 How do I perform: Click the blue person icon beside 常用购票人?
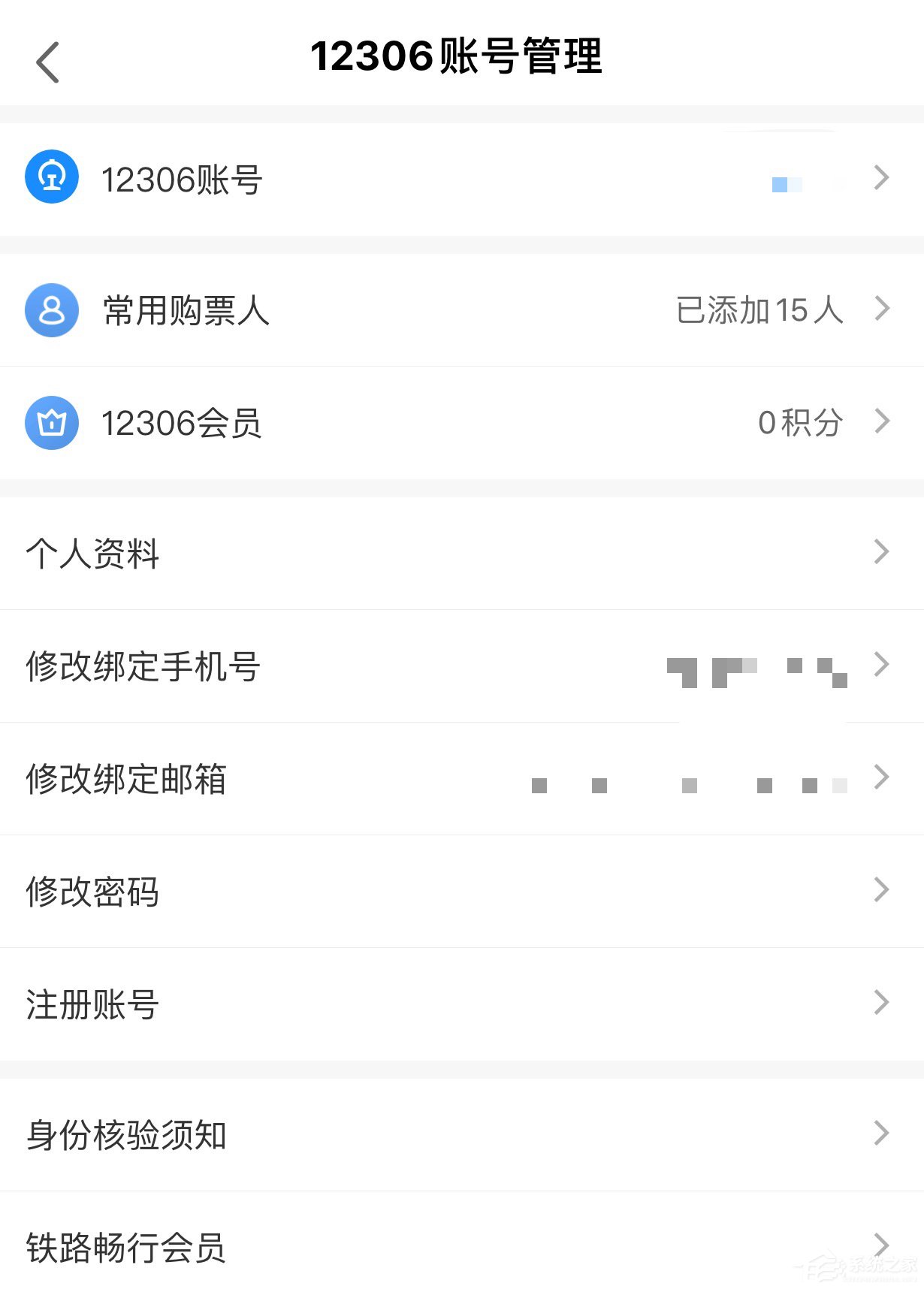[51, 310]
